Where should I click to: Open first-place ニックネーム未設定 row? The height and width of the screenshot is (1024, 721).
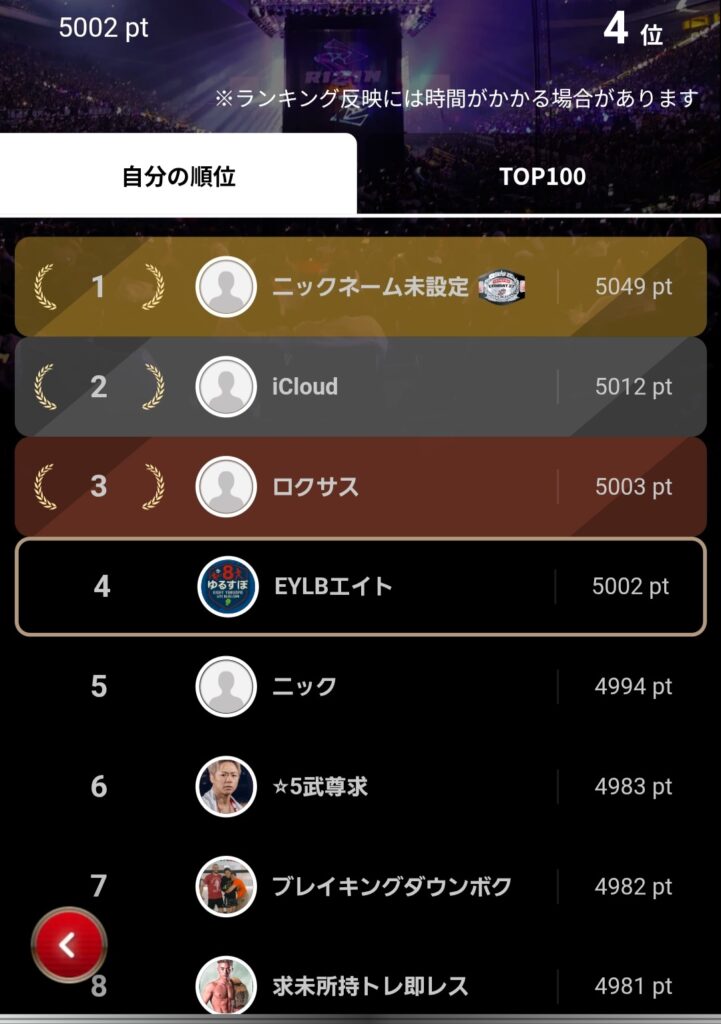pos(360,287)
